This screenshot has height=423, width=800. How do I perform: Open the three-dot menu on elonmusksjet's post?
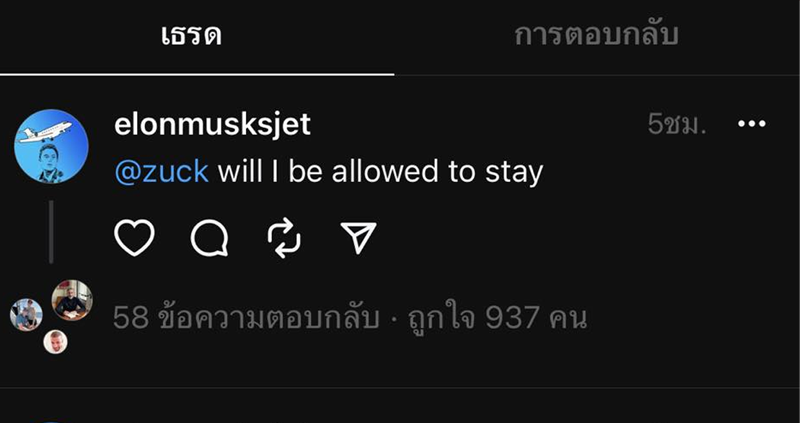750,124
